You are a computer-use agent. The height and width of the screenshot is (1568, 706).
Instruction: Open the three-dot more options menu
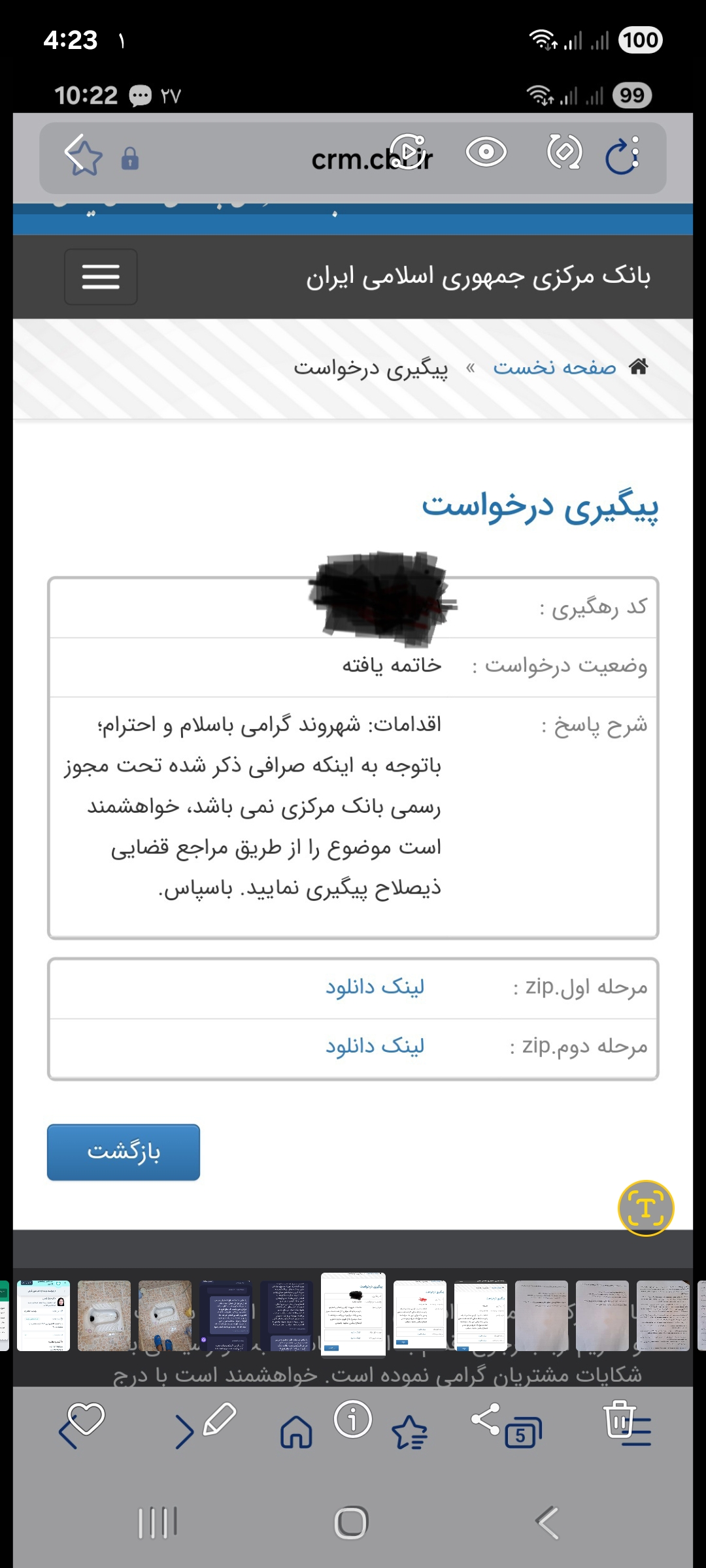coord(636,152)
